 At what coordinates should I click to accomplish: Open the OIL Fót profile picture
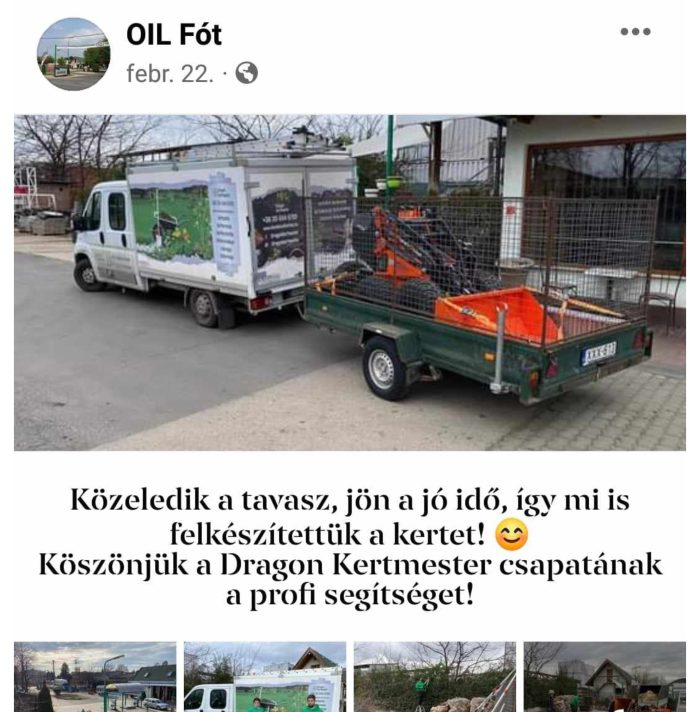pyautogui.click(x=74, y=54)
